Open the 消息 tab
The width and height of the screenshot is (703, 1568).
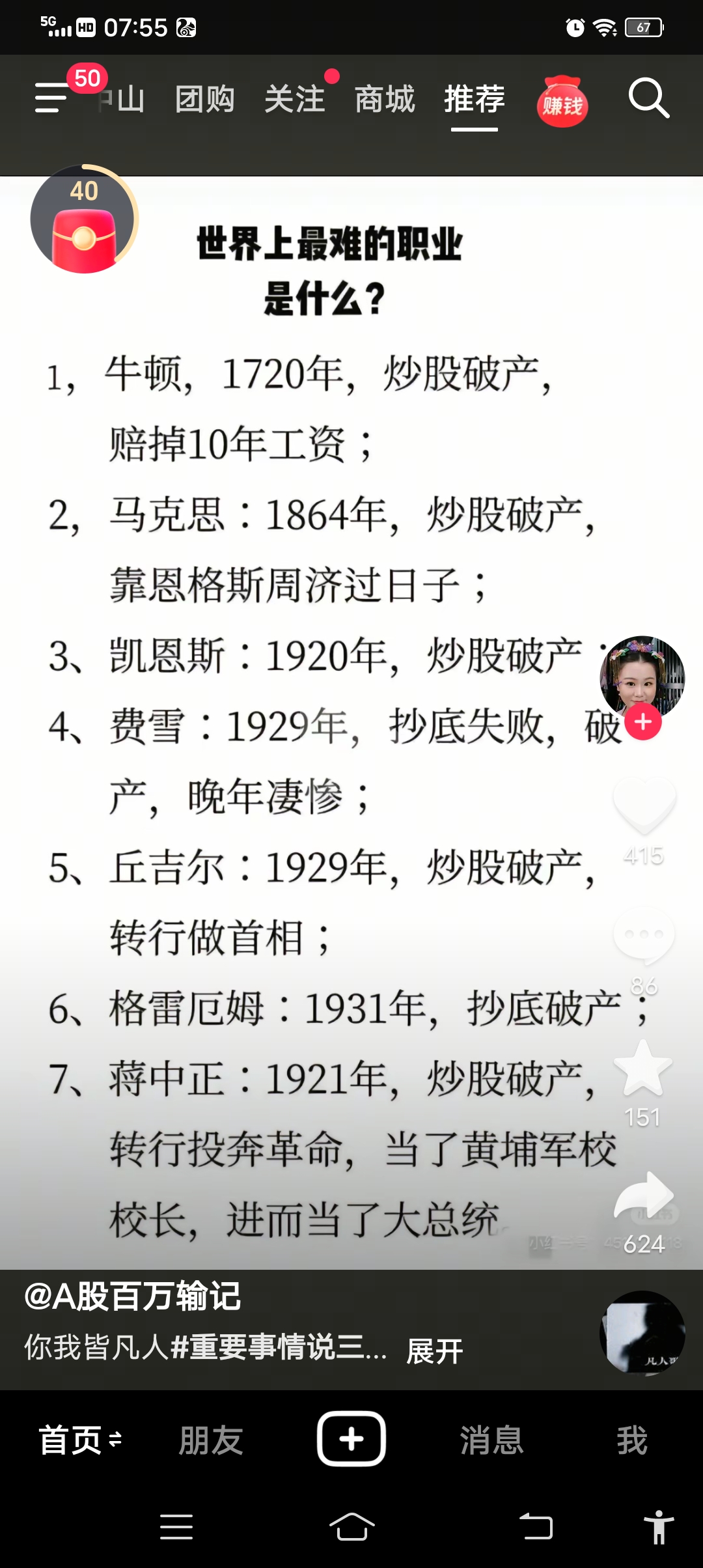492,1440
